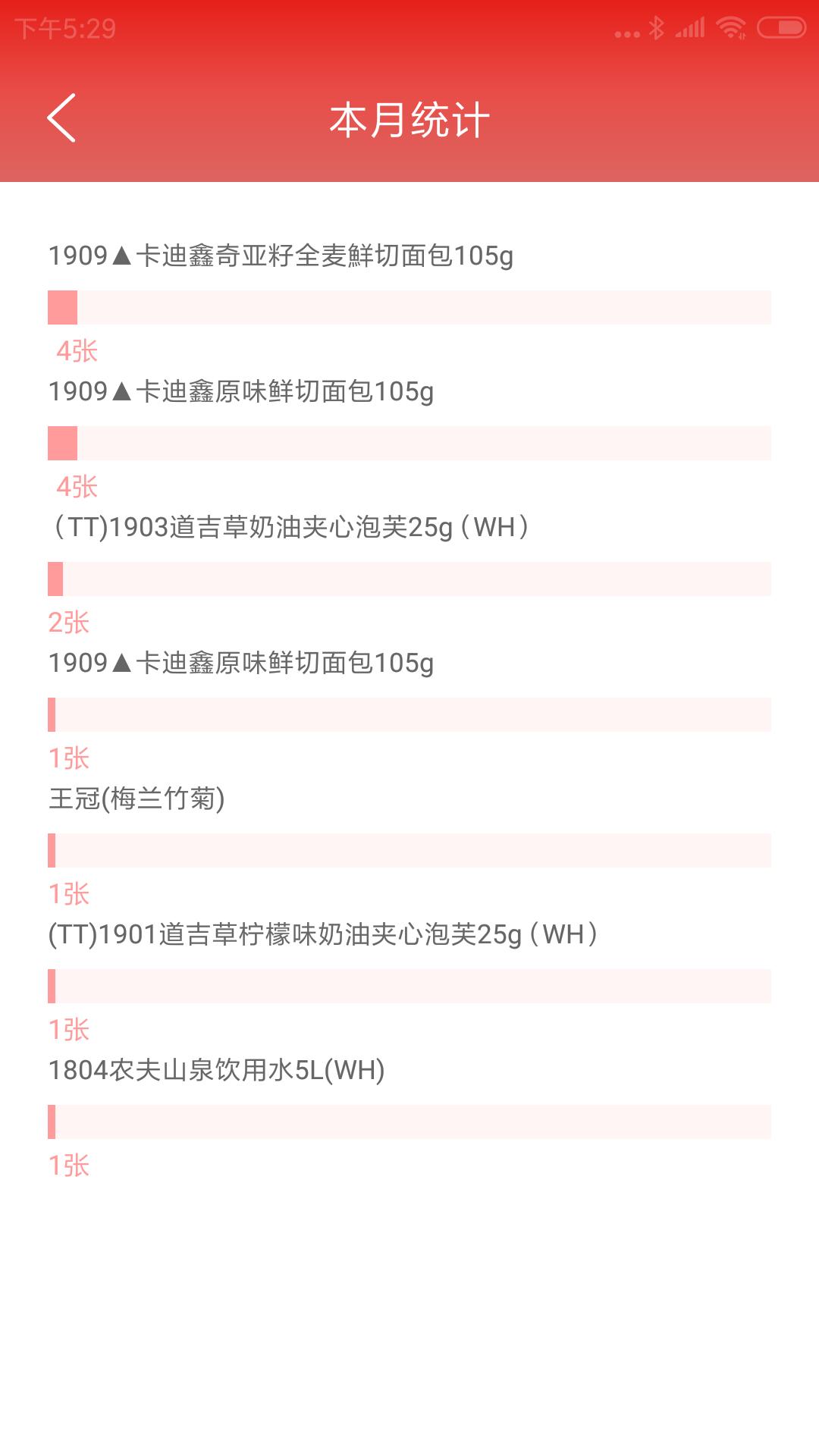Expand the 1909▲卡迪鑫原味鲜切面包105g entry

point(243,391)
